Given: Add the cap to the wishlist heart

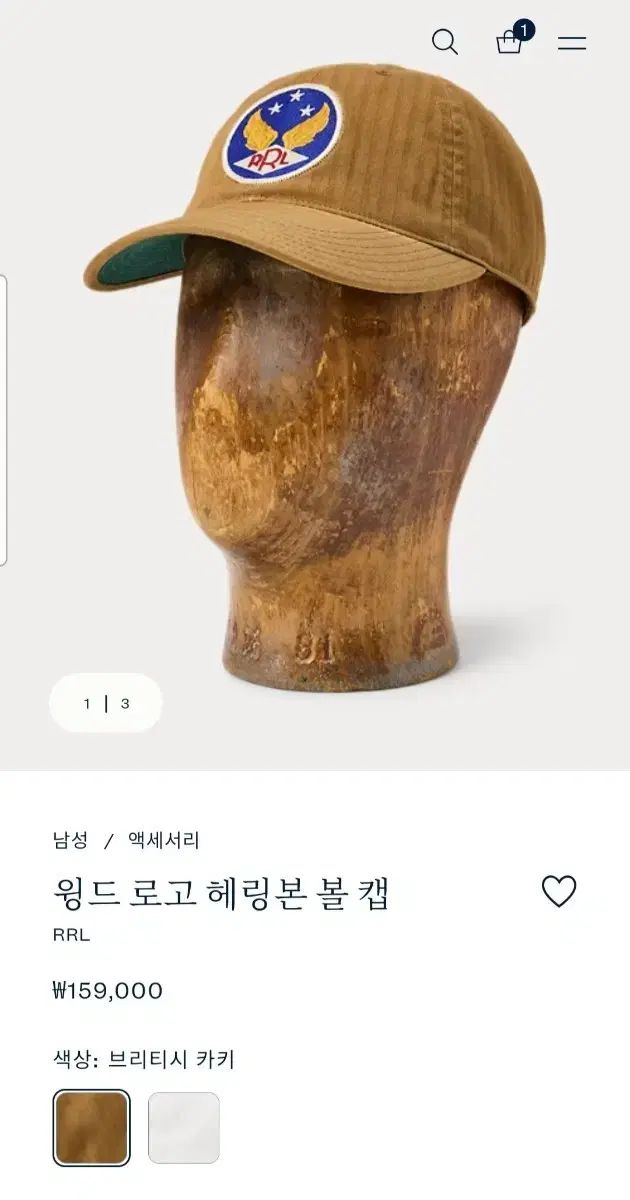Looking at the screenshot, I should pyautogui.click(x=559, y=891).
